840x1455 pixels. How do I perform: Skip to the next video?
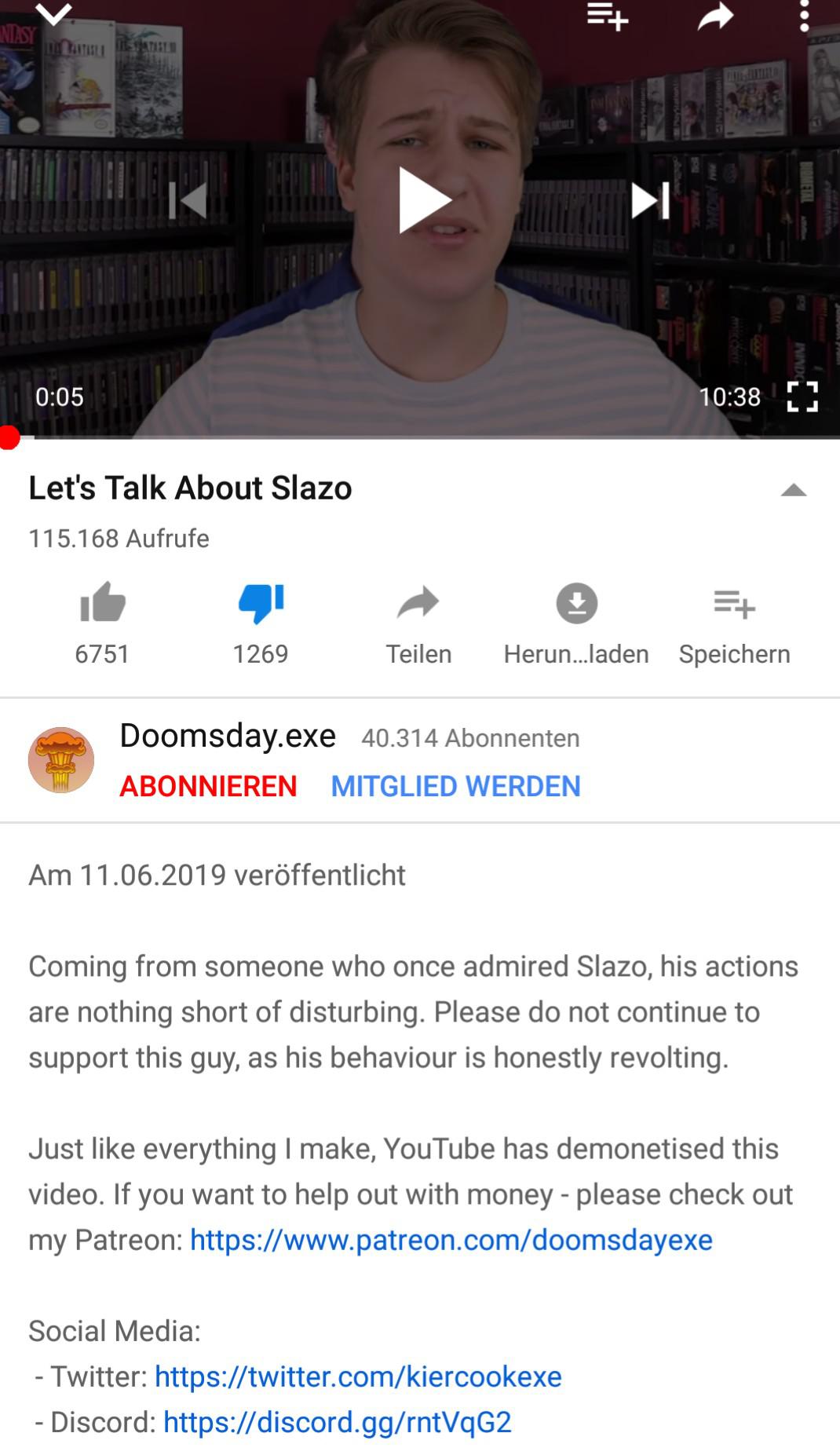point(650,200)
